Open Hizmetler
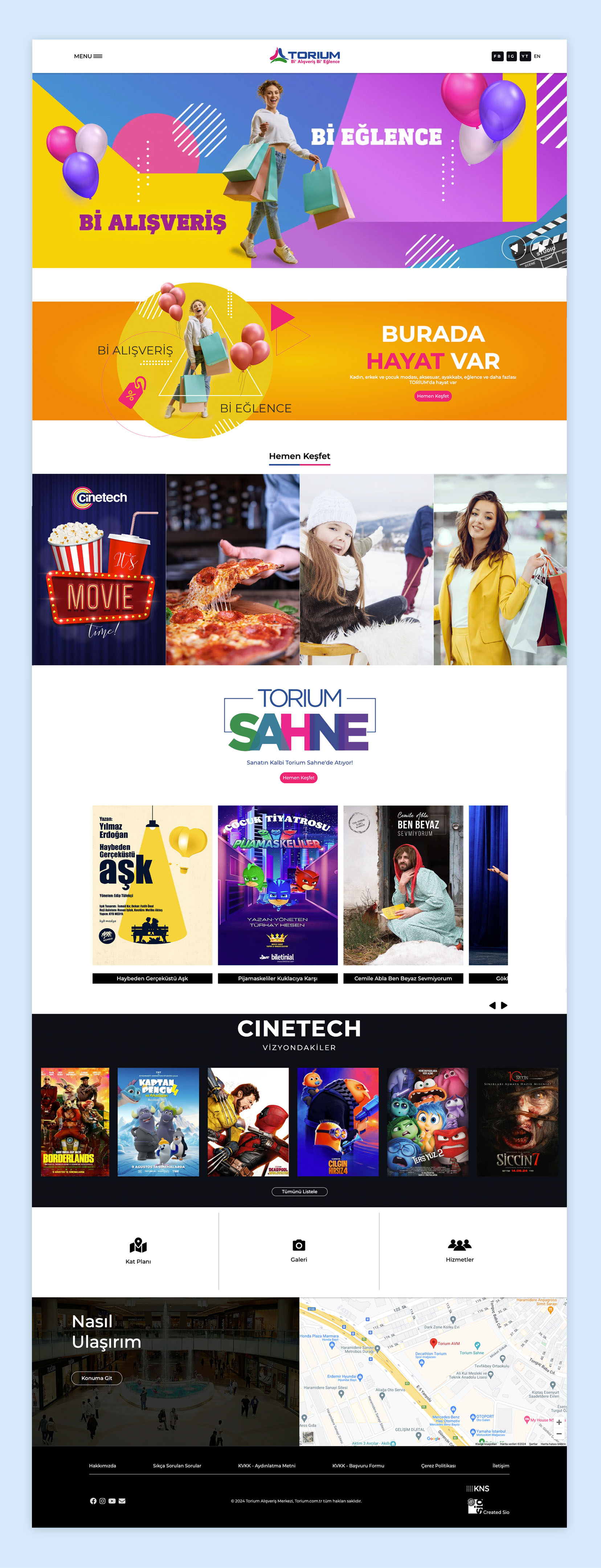 tap(459, 1250)
